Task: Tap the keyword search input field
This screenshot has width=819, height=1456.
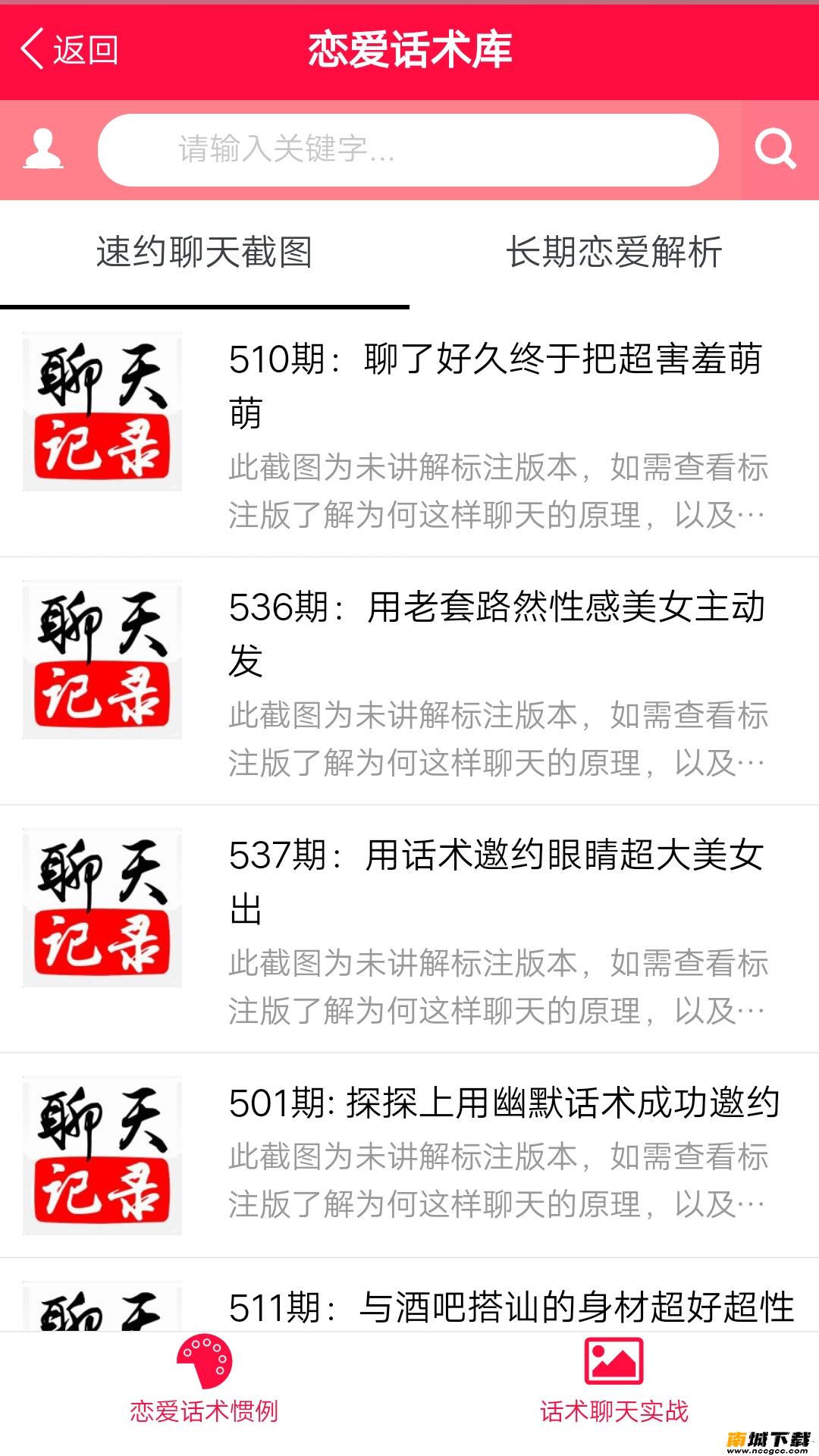Action: tap(408, 150)
